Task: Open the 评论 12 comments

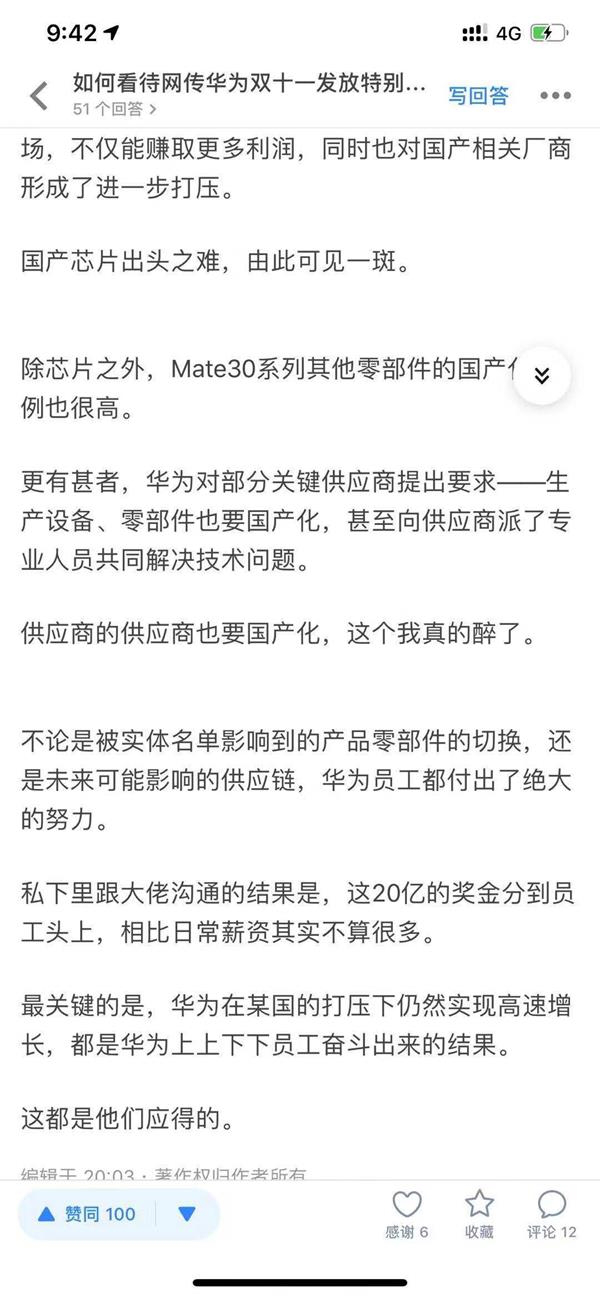Action: click(551, 1213)
